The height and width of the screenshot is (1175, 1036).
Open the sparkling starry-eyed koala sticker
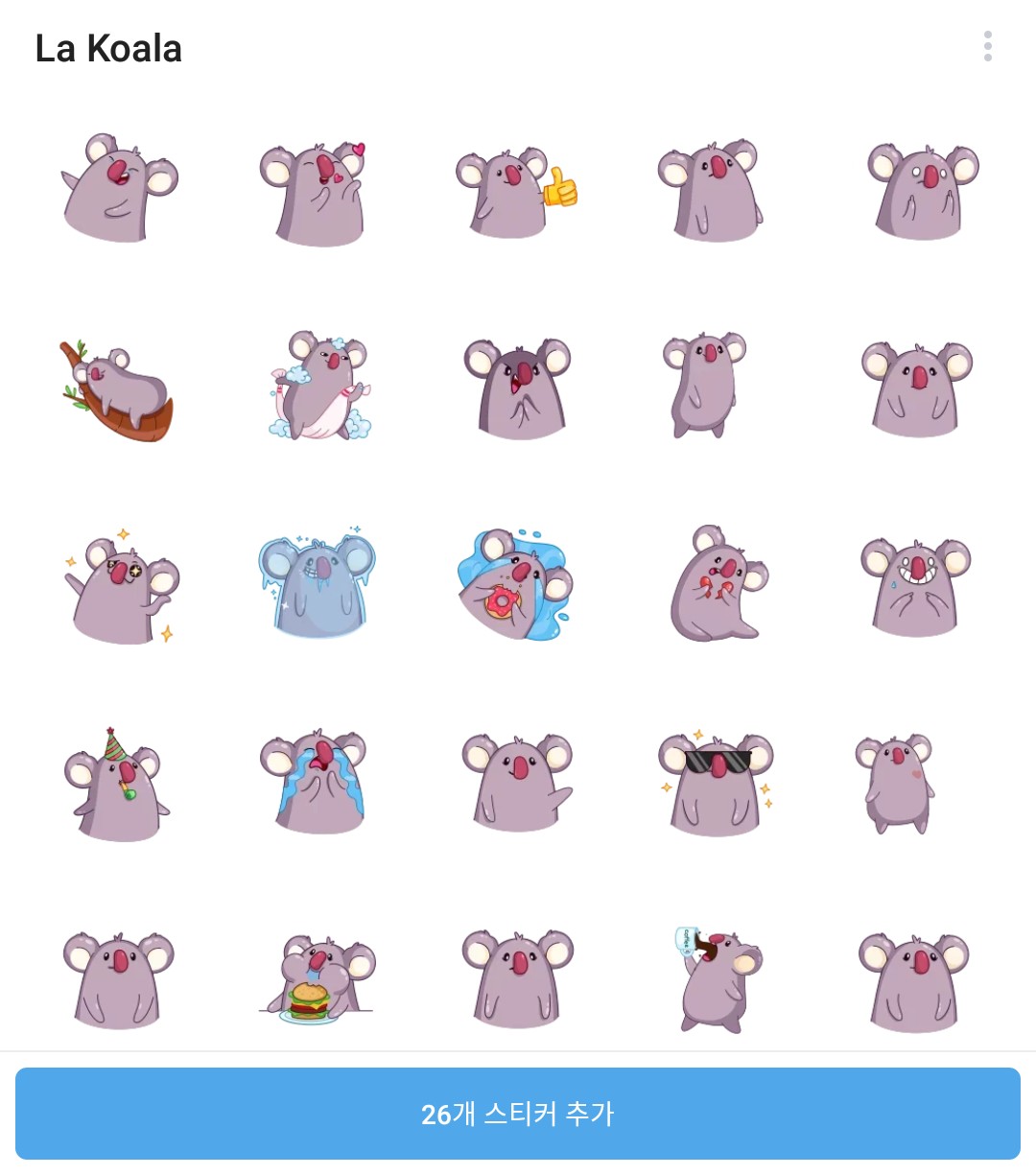pyautogui.click(x=119, y=587)
